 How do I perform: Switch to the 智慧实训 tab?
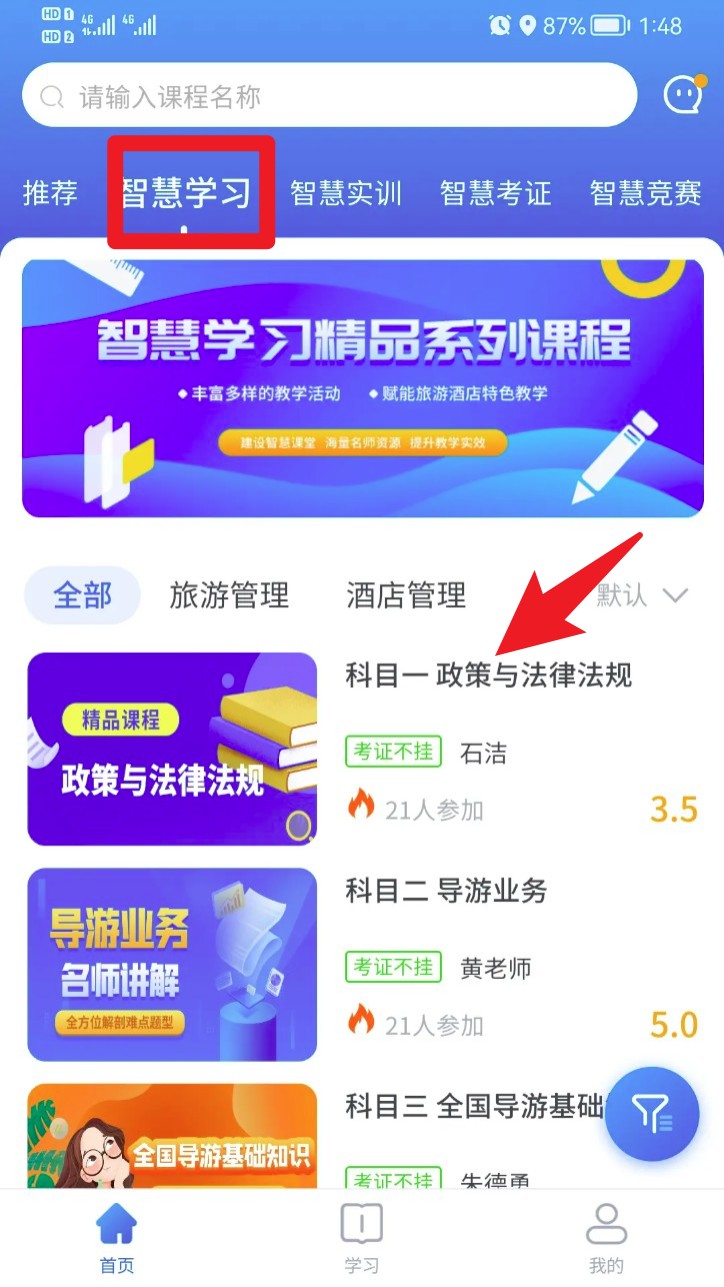click(x=345, y=195)
